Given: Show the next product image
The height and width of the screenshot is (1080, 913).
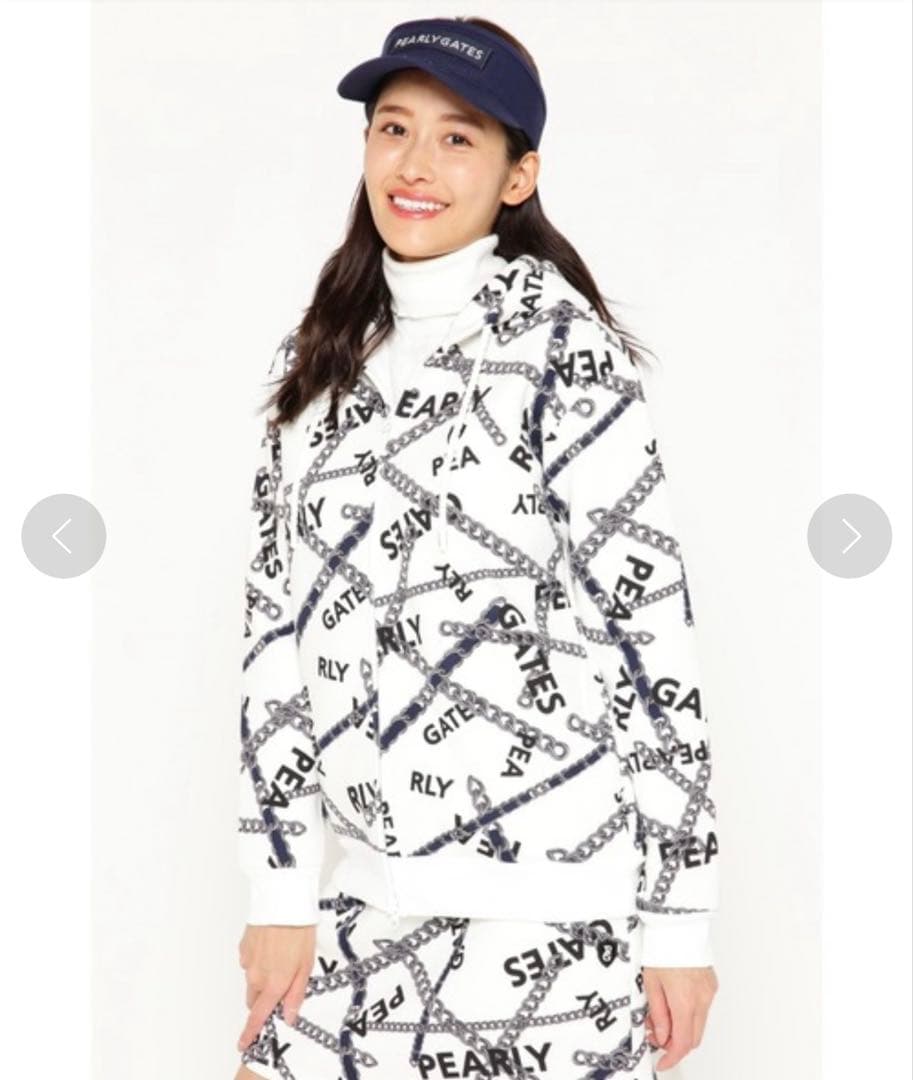Looking at the screenshot, I should click(849, 536).
